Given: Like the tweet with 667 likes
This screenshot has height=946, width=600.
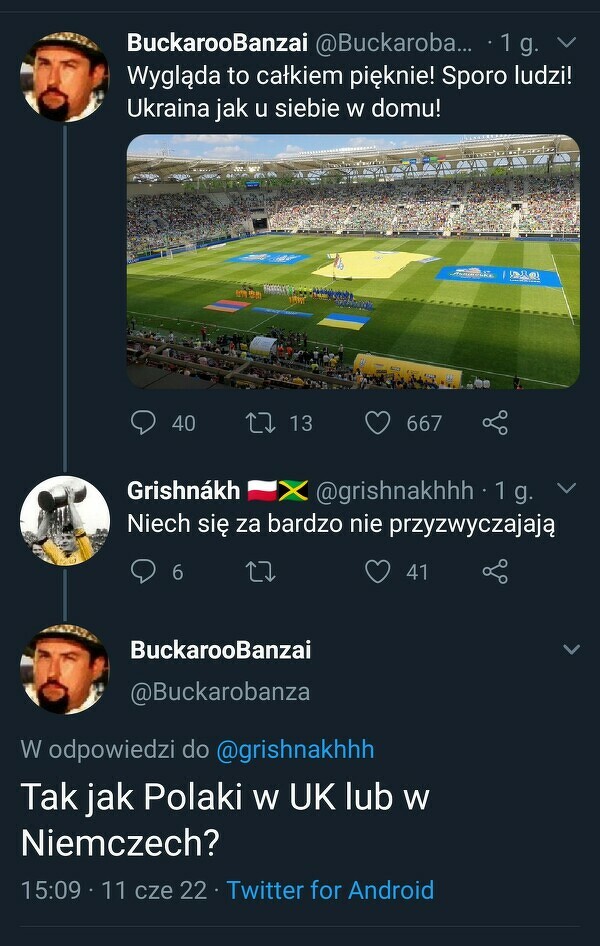Looking at the screenshot, I should 377,423.
